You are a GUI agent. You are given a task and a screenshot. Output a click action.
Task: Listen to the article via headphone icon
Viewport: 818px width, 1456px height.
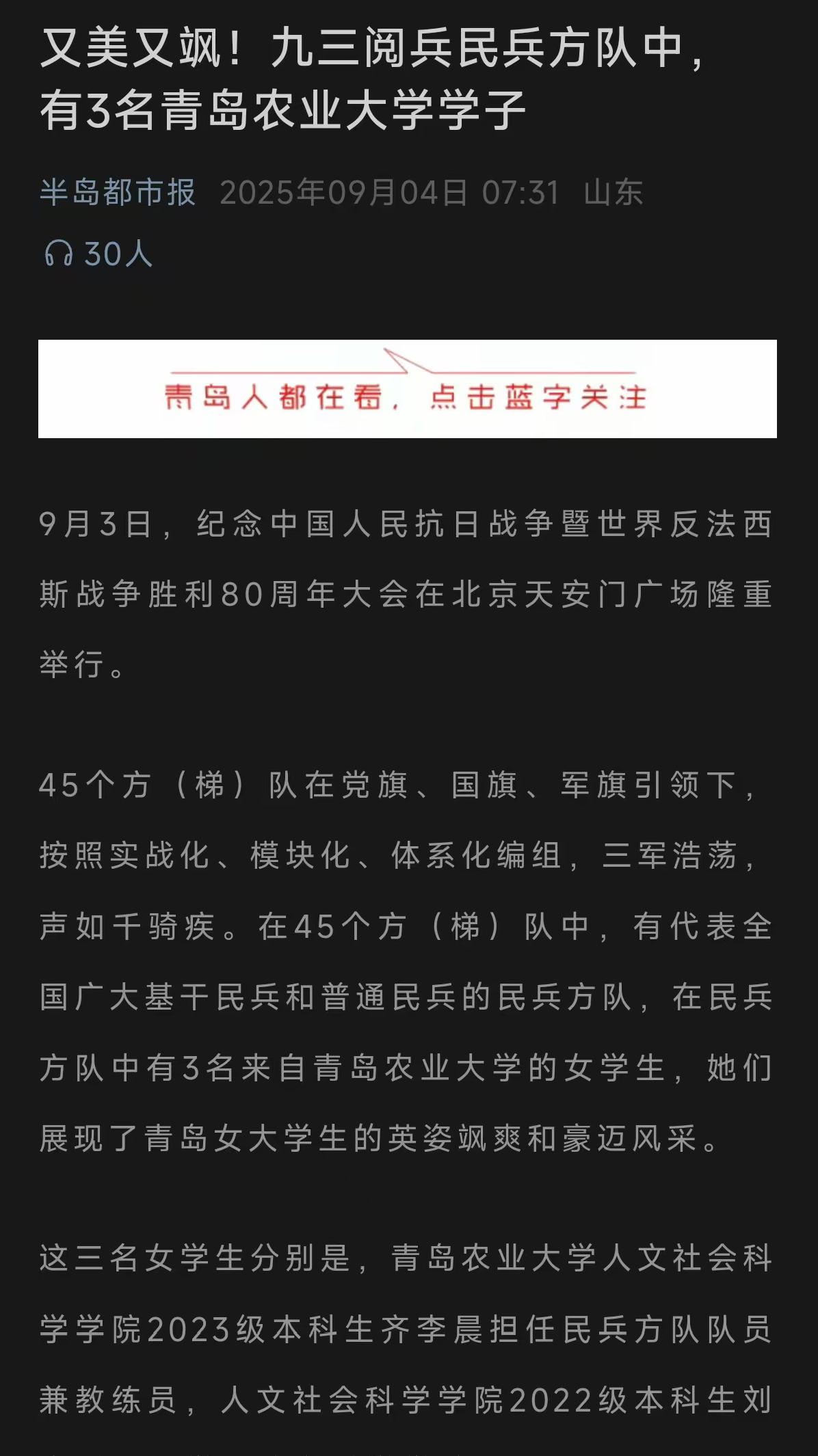[x=59, y=254]
